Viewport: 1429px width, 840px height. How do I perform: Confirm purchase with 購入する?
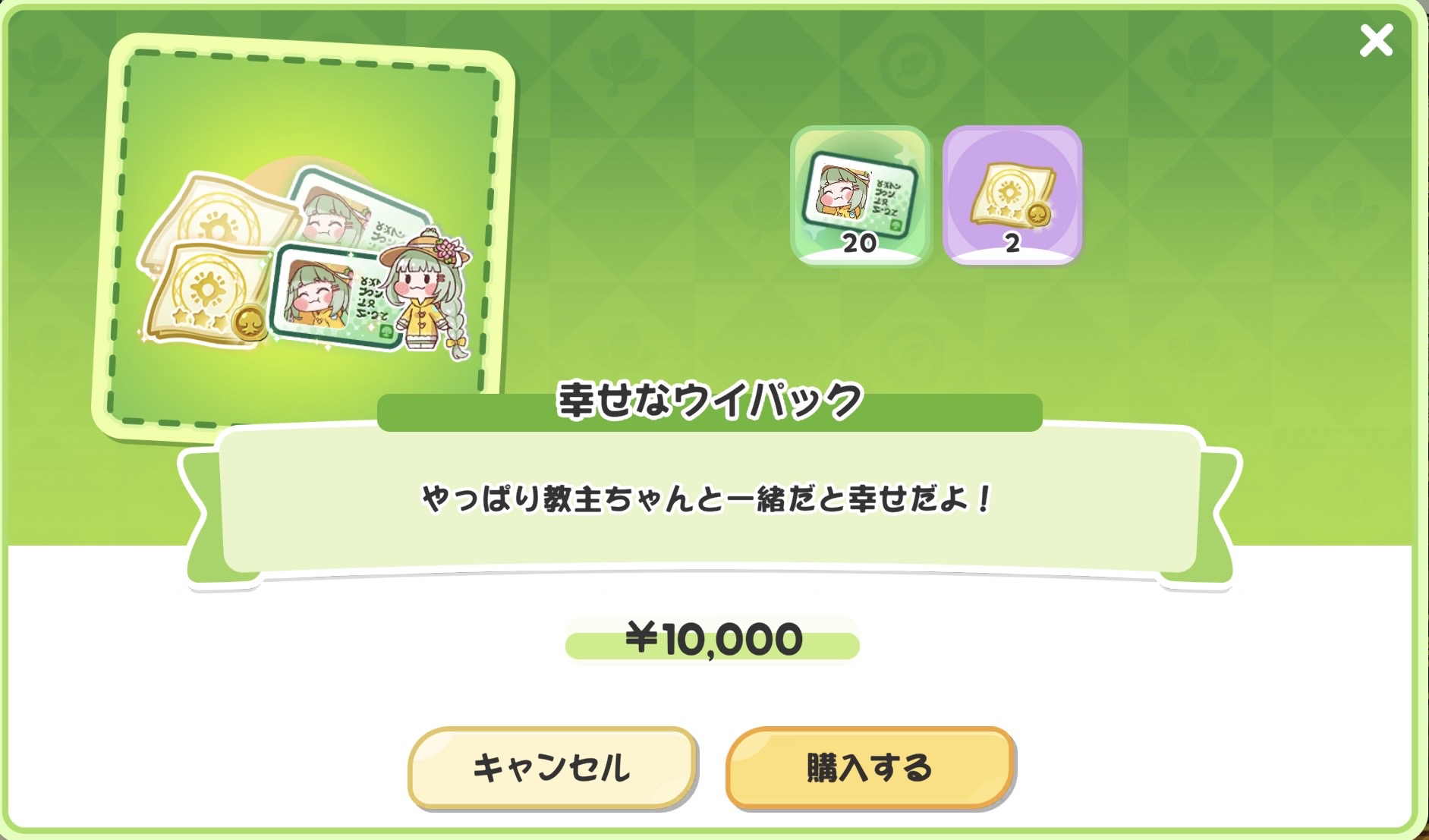pyautogui.click(x=870, y=768)
